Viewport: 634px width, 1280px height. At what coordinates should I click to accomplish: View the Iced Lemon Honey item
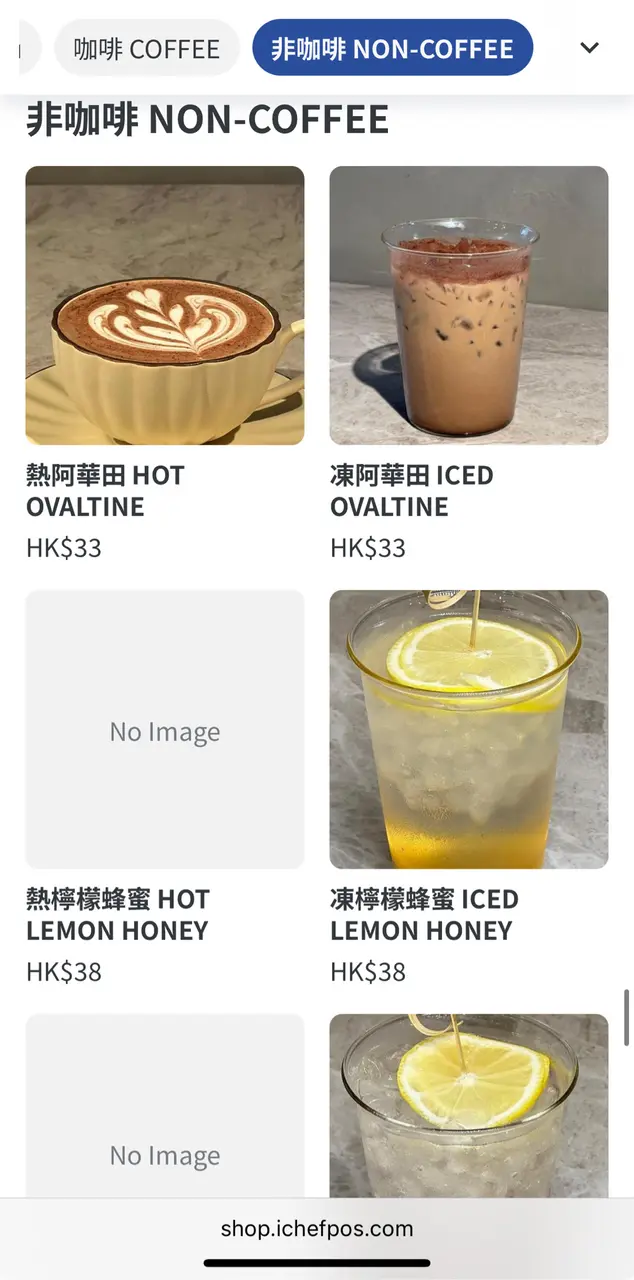tap(469, 730)
